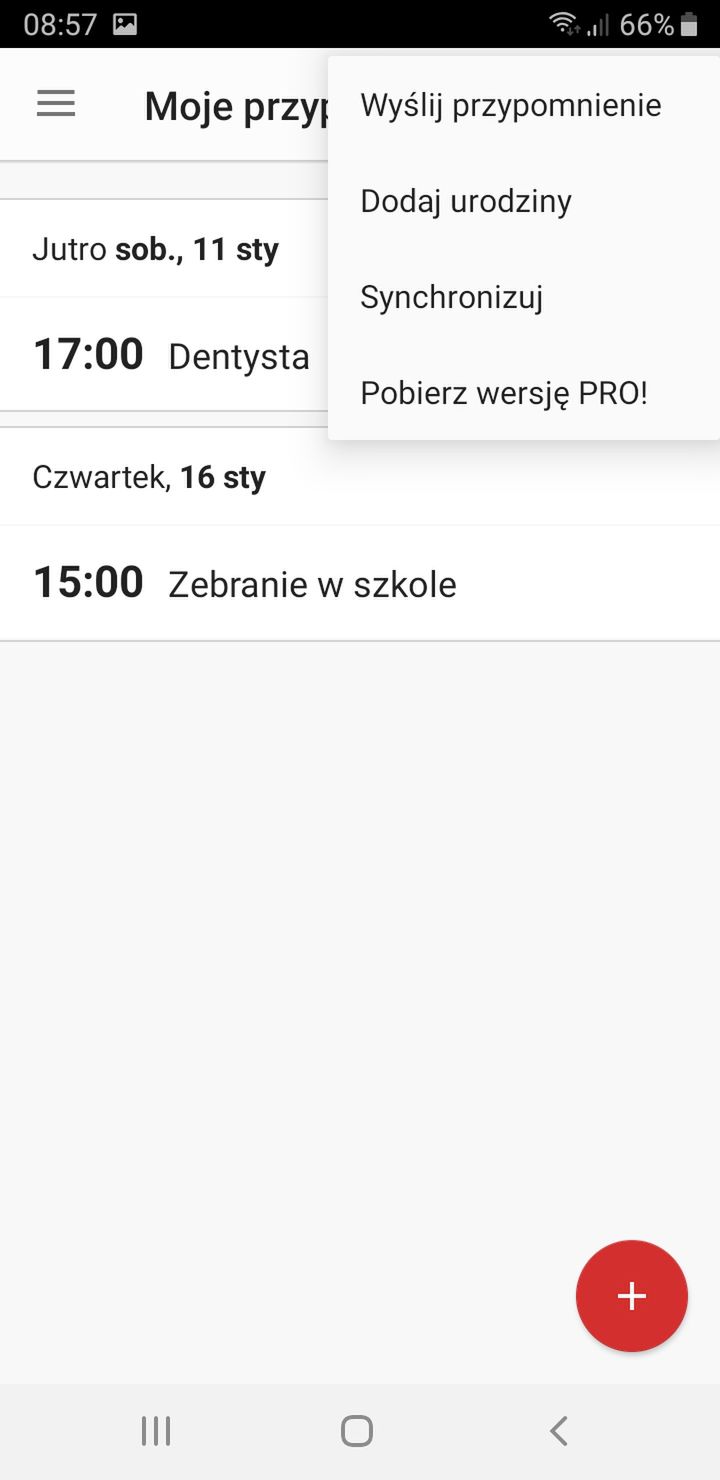
Task: Open the hamburger drawer menu
Action: (x=56, y=104)
